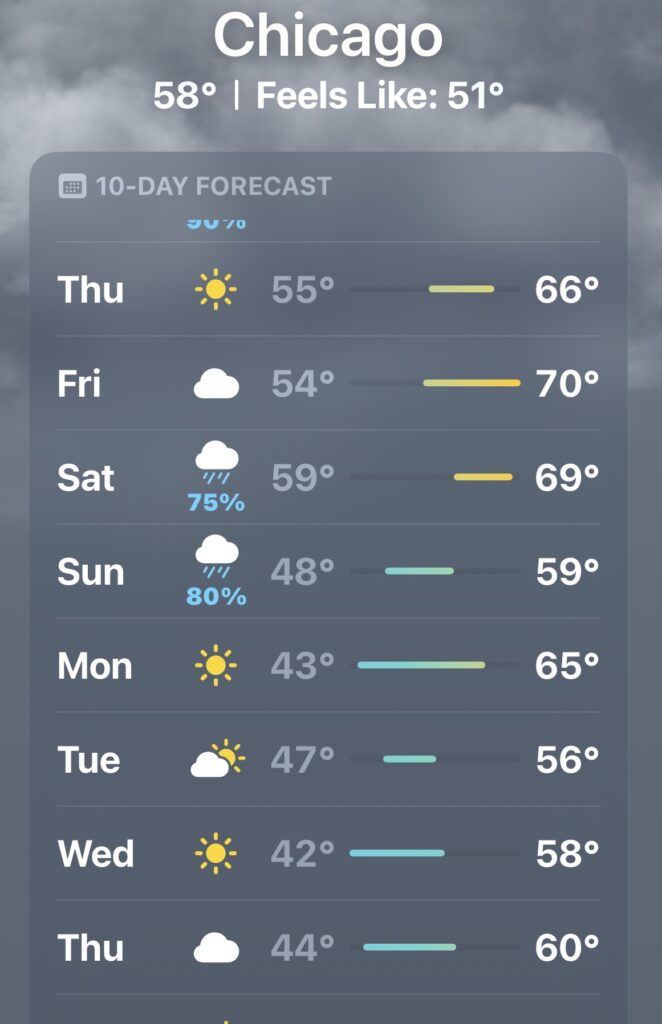Select Tuesday's partly cloudy forecast row

click(328, 760)
